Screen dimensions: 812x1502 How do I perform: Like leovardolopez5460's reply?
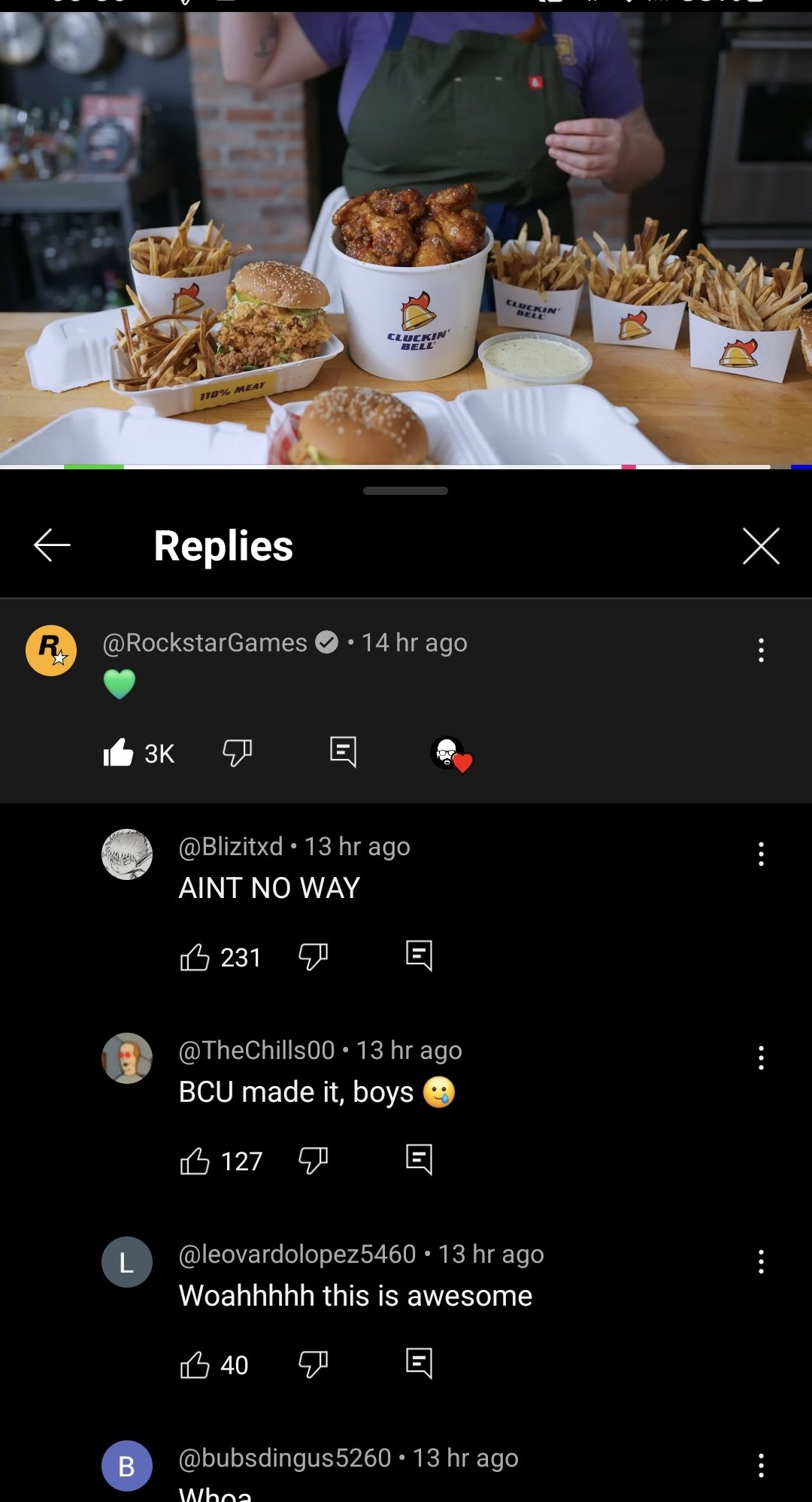click(x=195, y=1364)
